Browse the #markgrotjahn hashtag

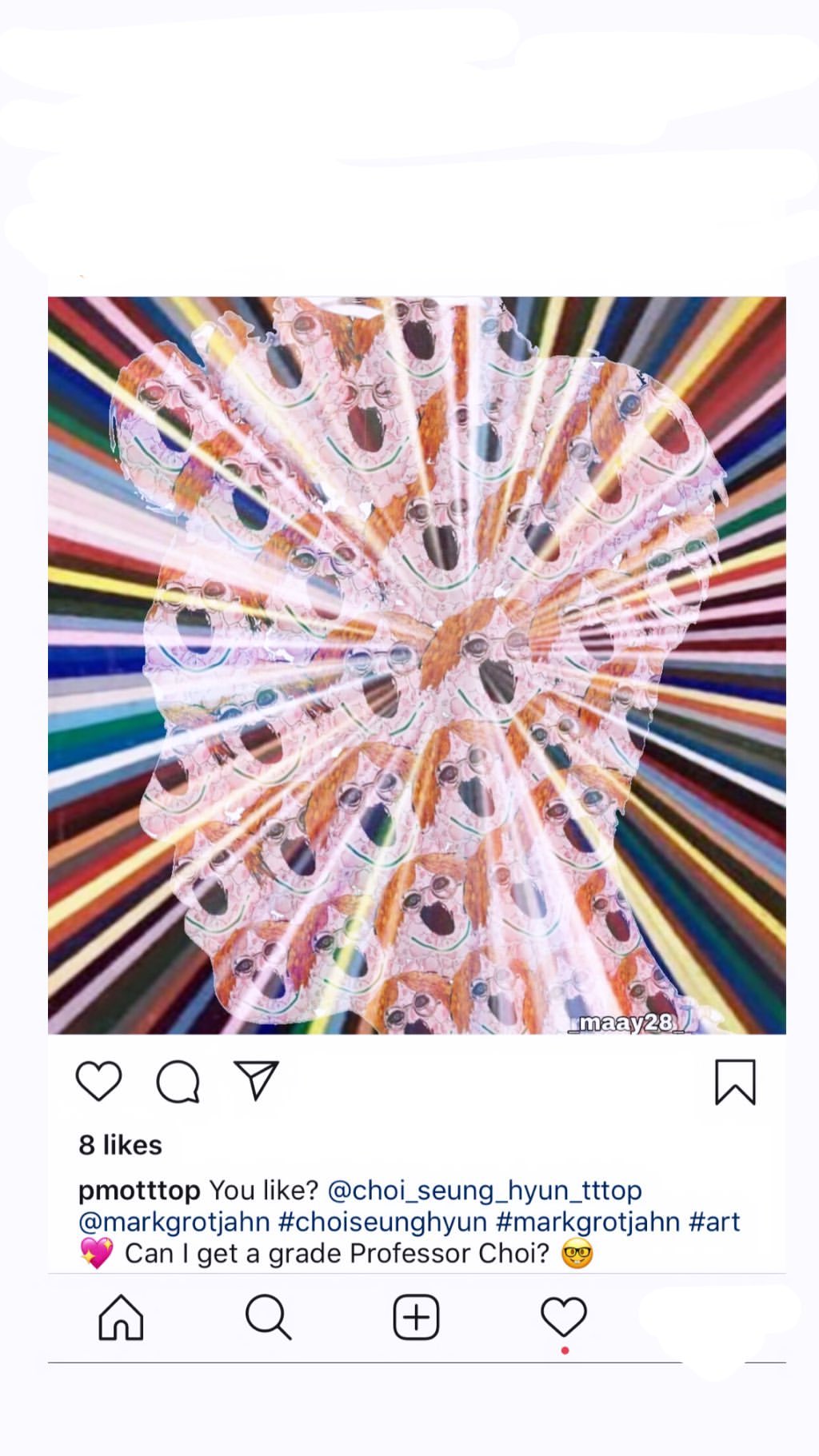click(x=588, y=1222)
